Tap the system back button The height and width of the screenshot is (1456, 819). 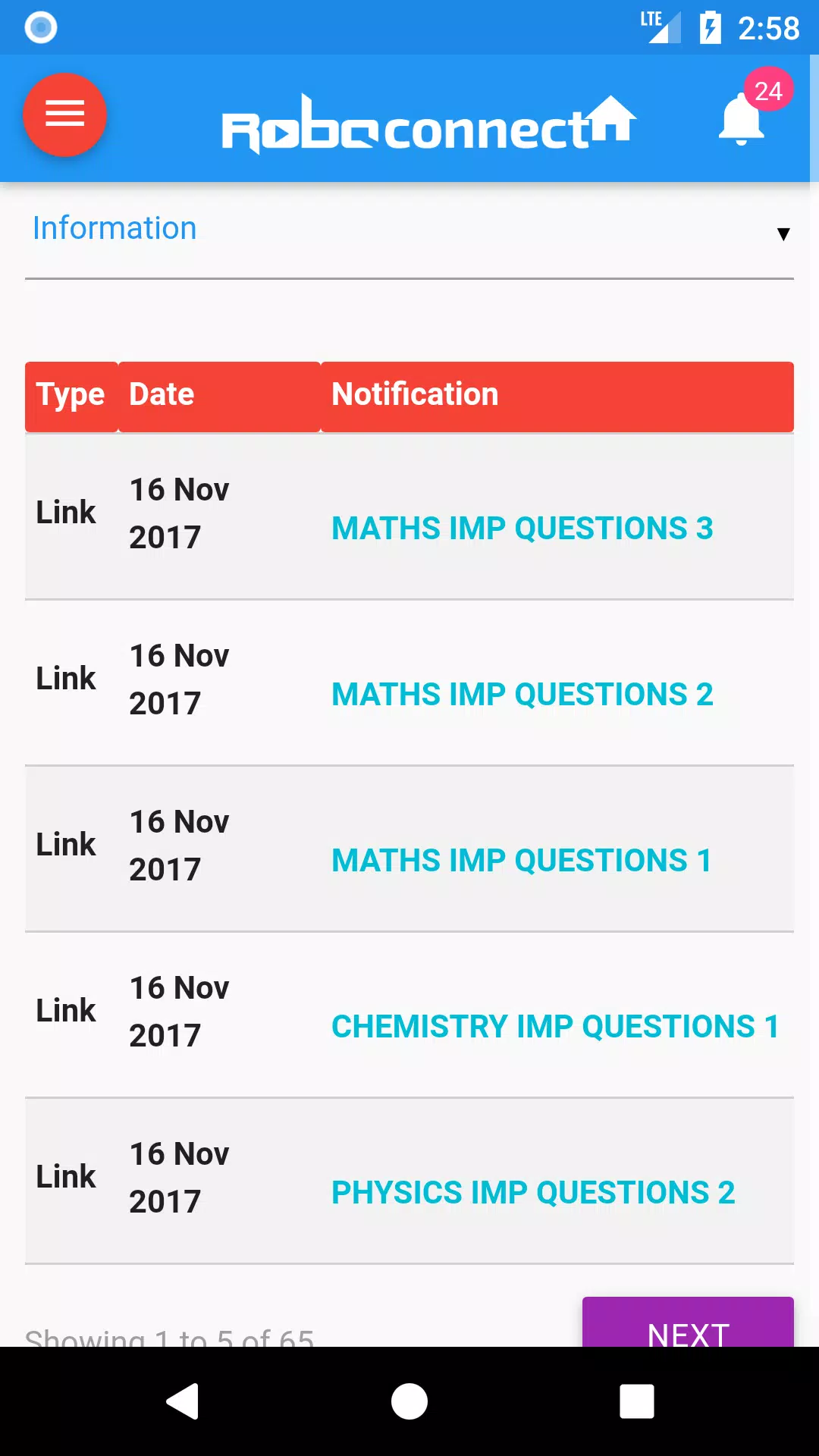(x=183, y=1401)
